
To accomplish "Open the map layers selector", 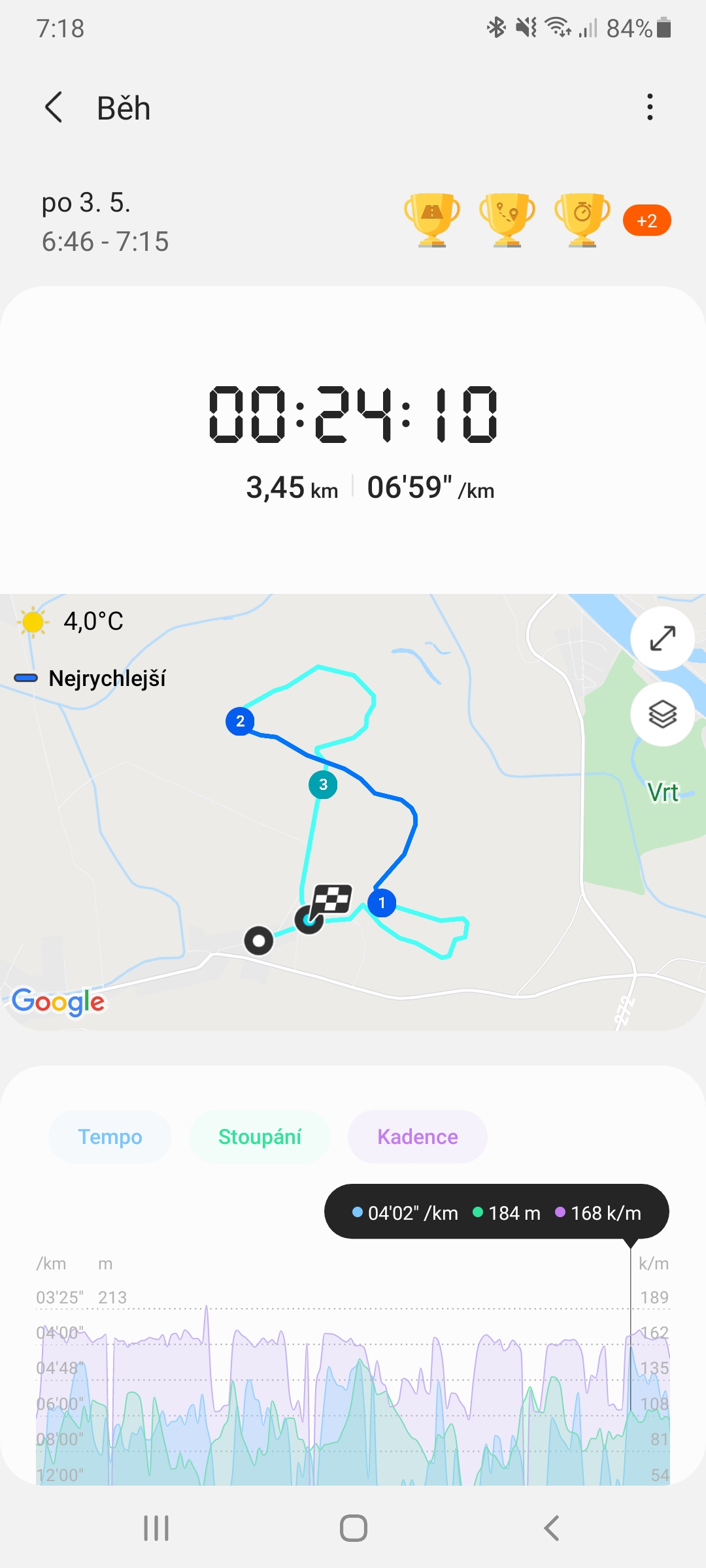I will (x=662, y=714).
